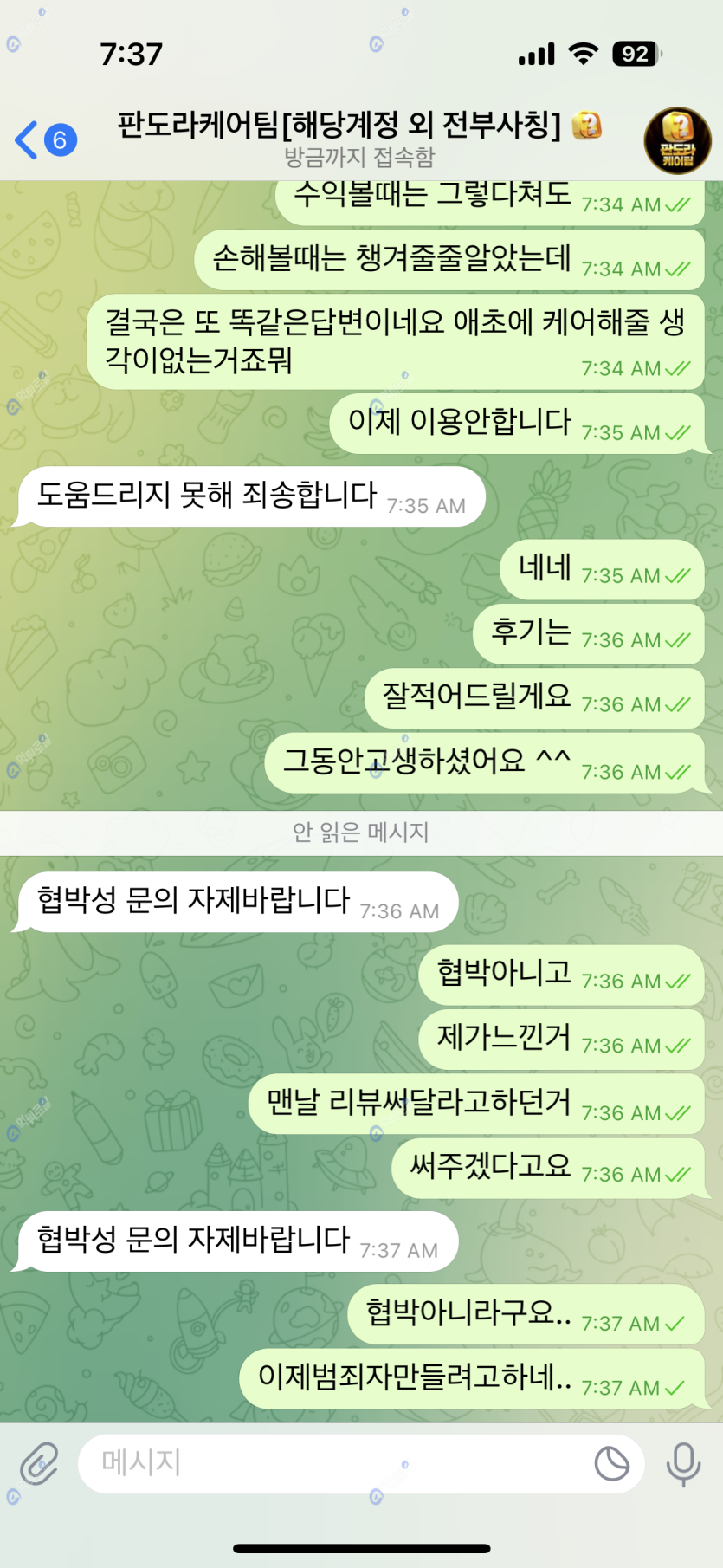723x1568 pixels.
Task: Tap the attach paperclip icon
Action: 40,1463
